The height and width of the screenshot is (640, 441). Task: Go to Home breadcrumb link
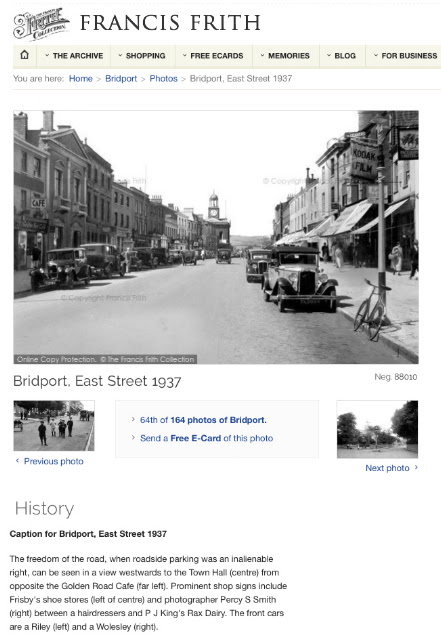pyautogui.click(x=81, y=78)
